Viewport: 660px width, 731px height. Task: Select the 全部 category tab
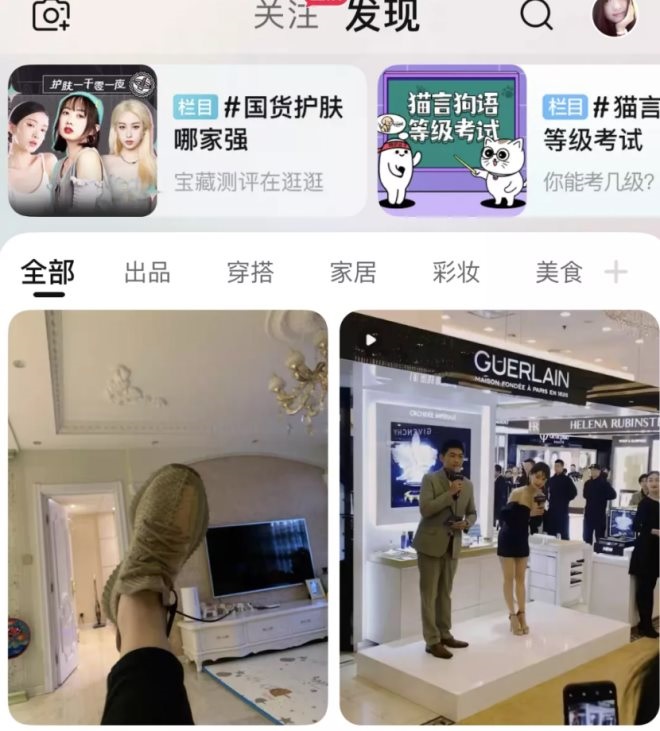47,272
